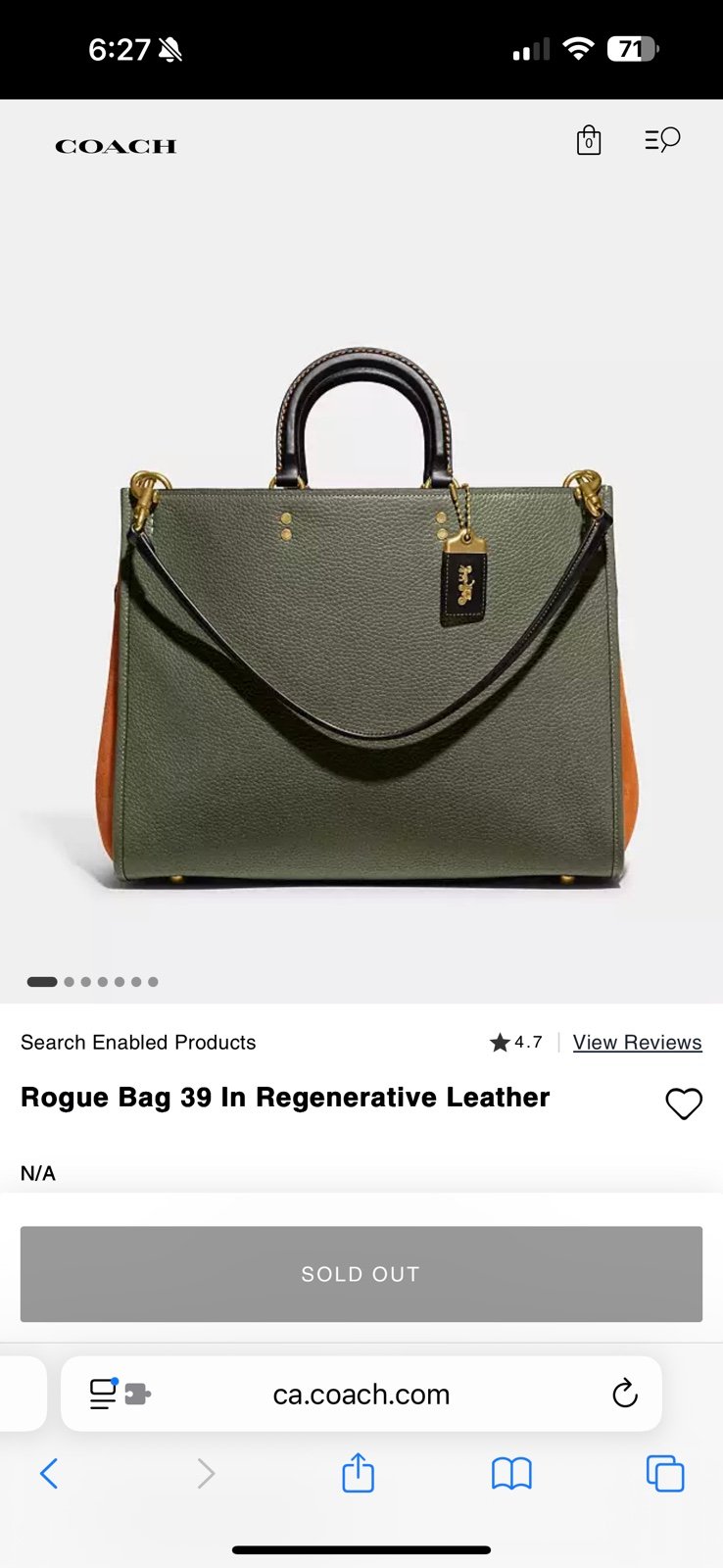Go back to the previous page
Image resolution: width=723 pixels, height=1568 pixels.
49,1473
